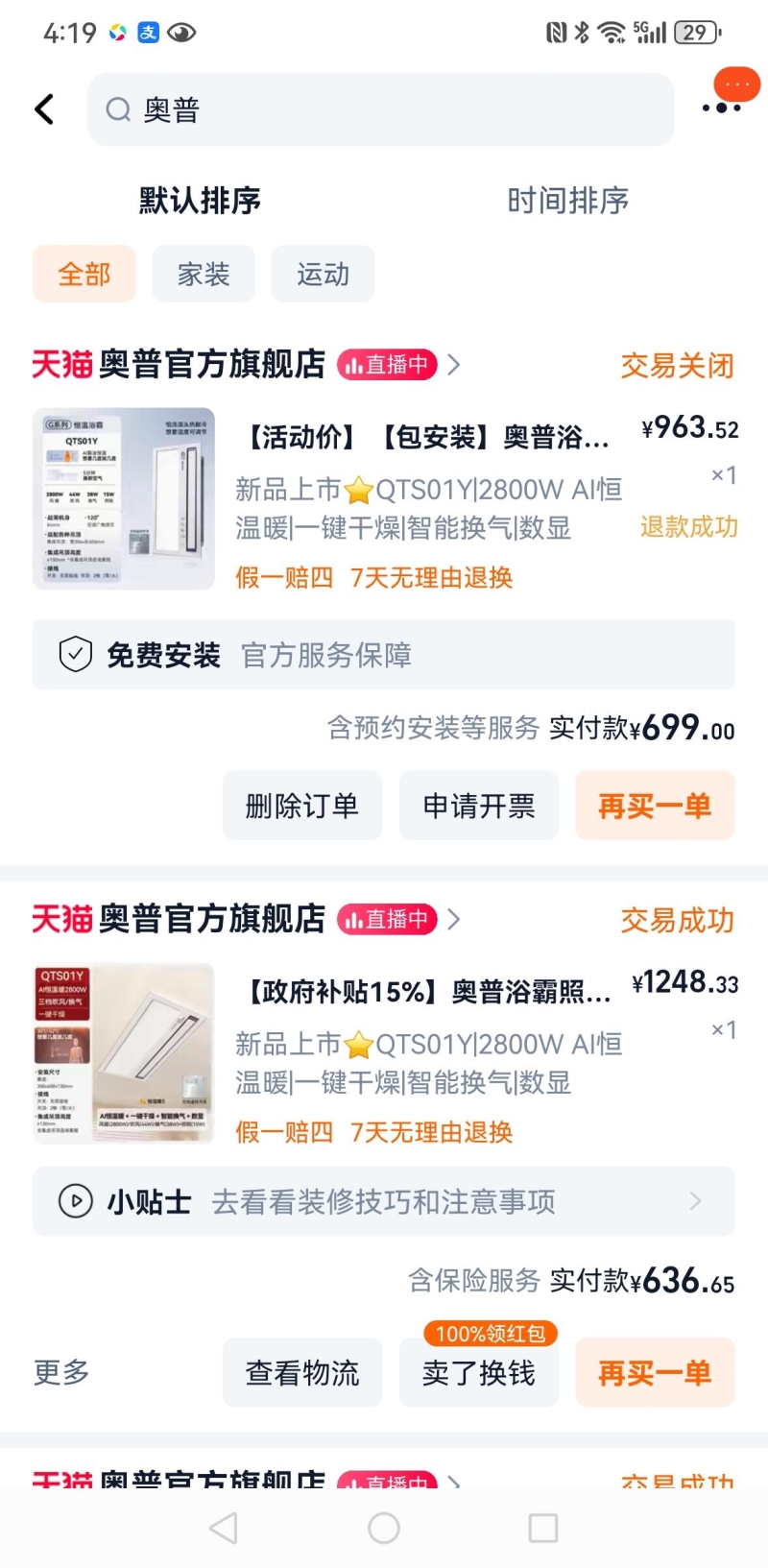This screenshot has width=768, height=1568.
Task: Open 免费安装 官方服务保障 details
Action: click(384, 655)
